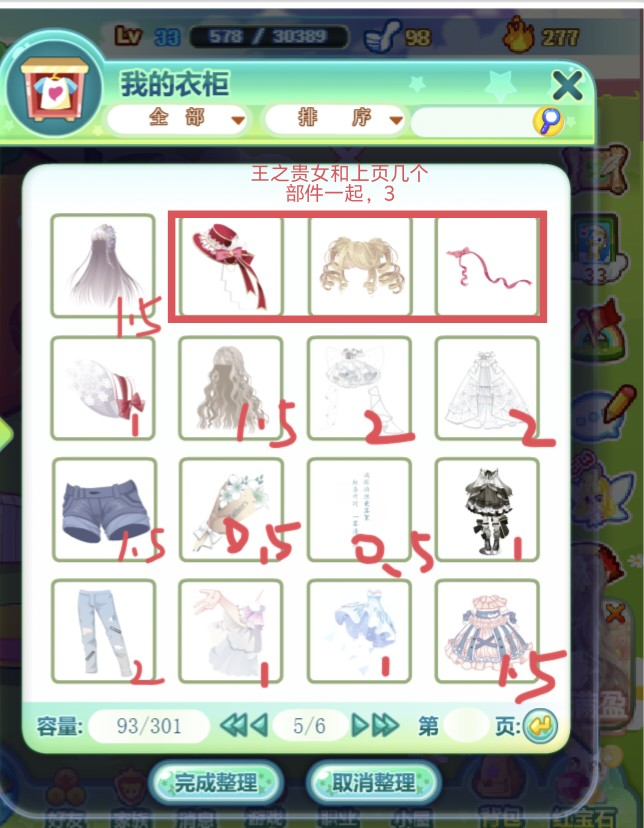The image size is (644, 828).
Task: Select the pink ruffled dress item
Action: pos(487,631)
